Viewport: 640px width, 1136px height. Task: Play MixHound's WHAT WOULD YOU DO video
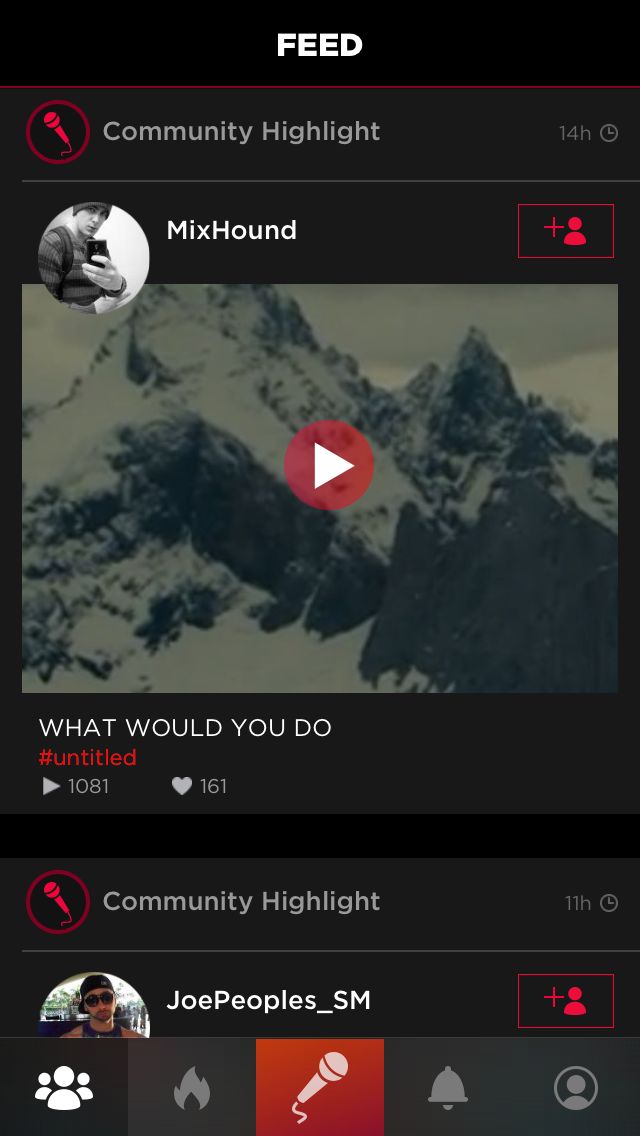pyautogui.click(x=328, y=465)
